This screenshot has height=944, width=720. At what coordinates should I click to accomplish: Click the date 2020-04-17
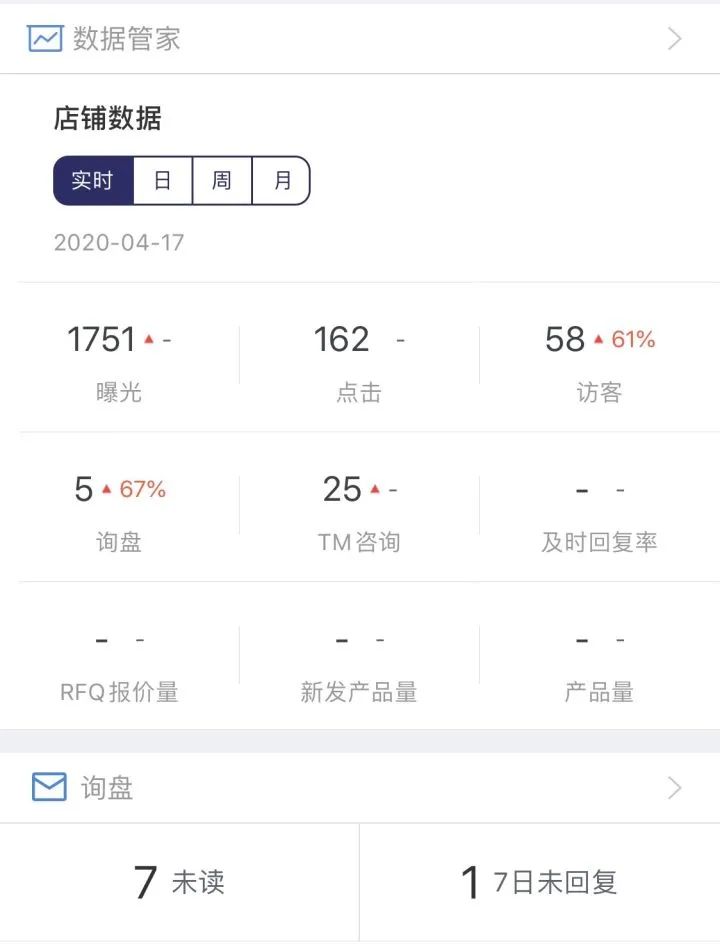(x=118, y=240)
